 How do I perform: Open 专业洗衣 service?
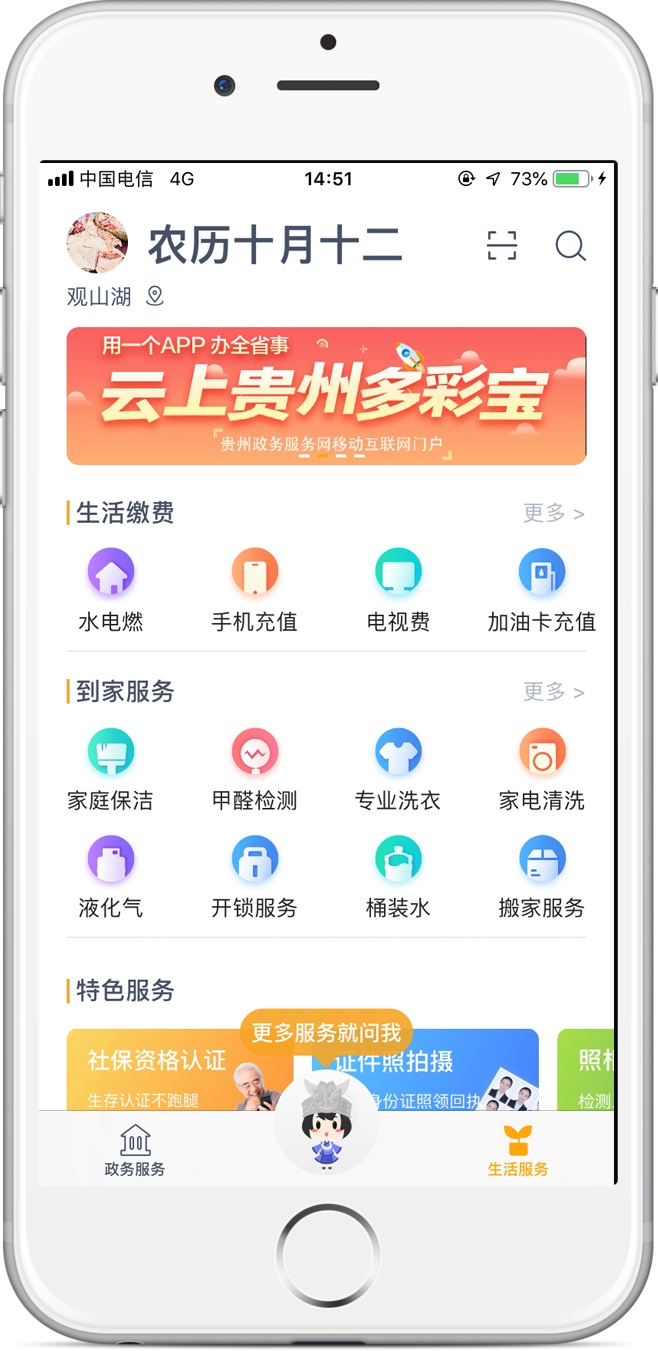(x=398, y=770)
